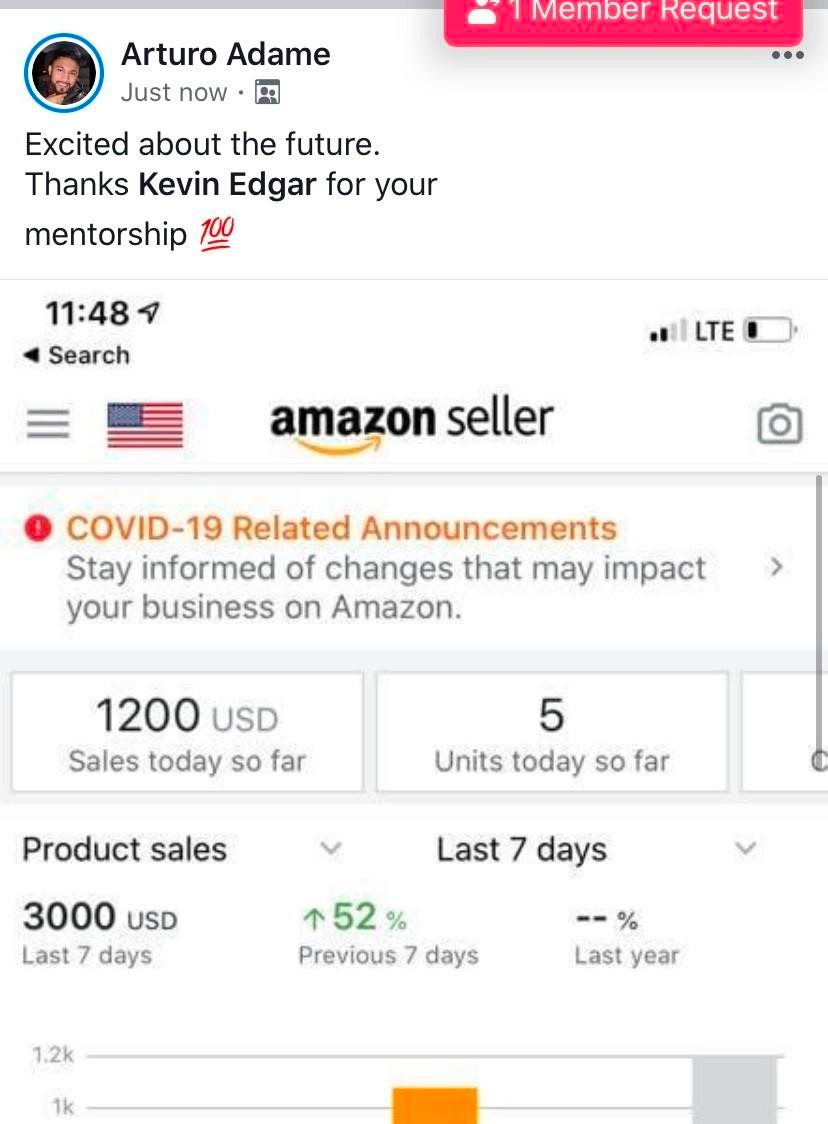Open the attached Amazon seller screenshot image
Image resolution: width=828 pixels, height=1124 pixels.
point(414,700)
